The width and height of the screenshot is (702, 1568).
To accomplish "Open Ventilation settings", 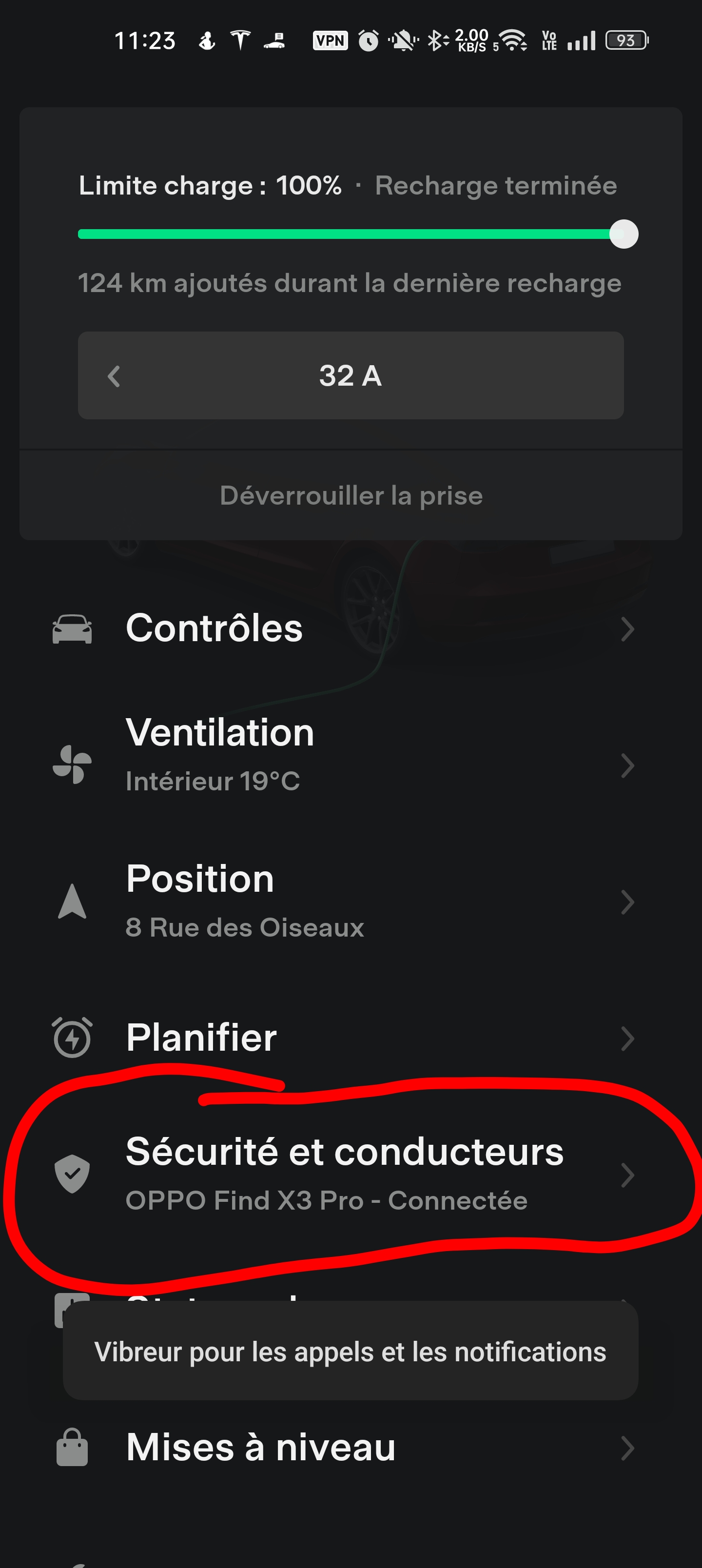I will click(x=351, y=764).
